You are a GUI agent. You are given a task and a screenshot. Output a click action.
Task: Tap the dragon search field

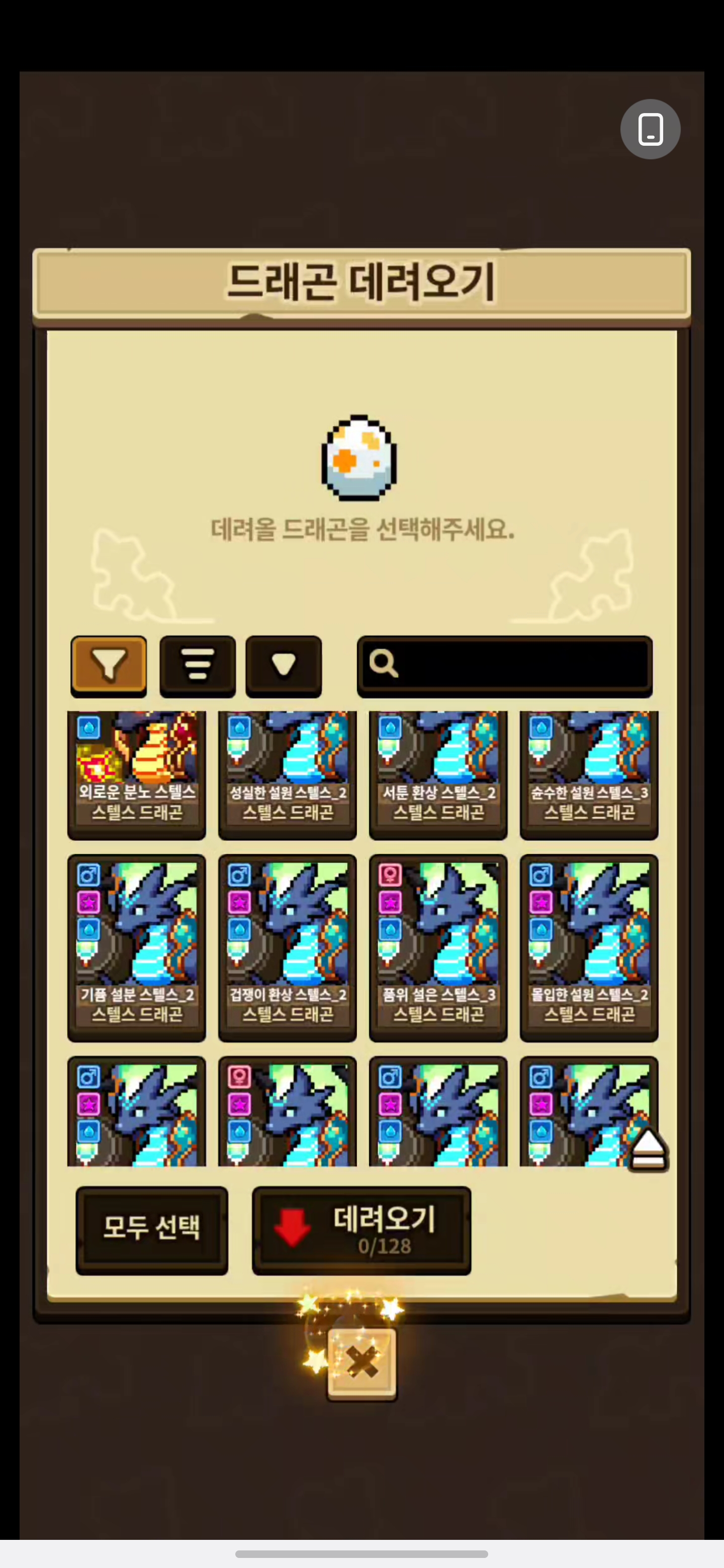(504, 665)
